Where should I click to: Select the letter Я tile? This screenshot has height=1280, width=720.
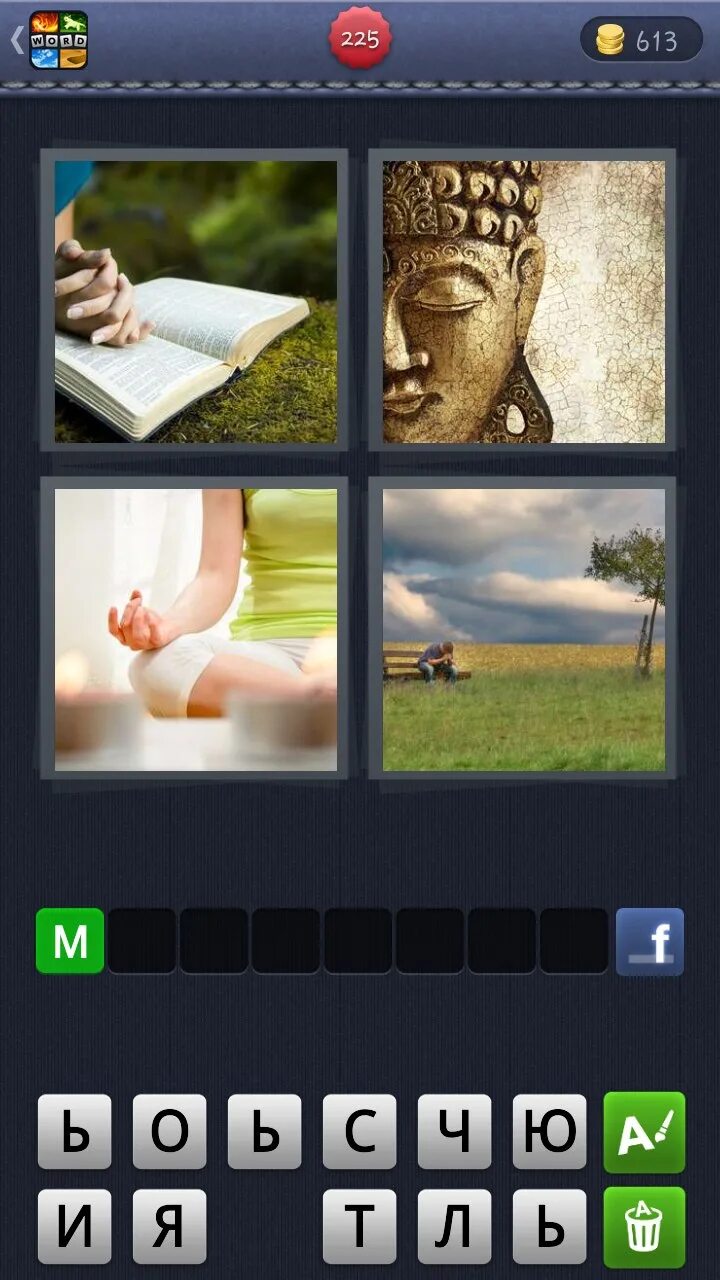coord(169,1227)
